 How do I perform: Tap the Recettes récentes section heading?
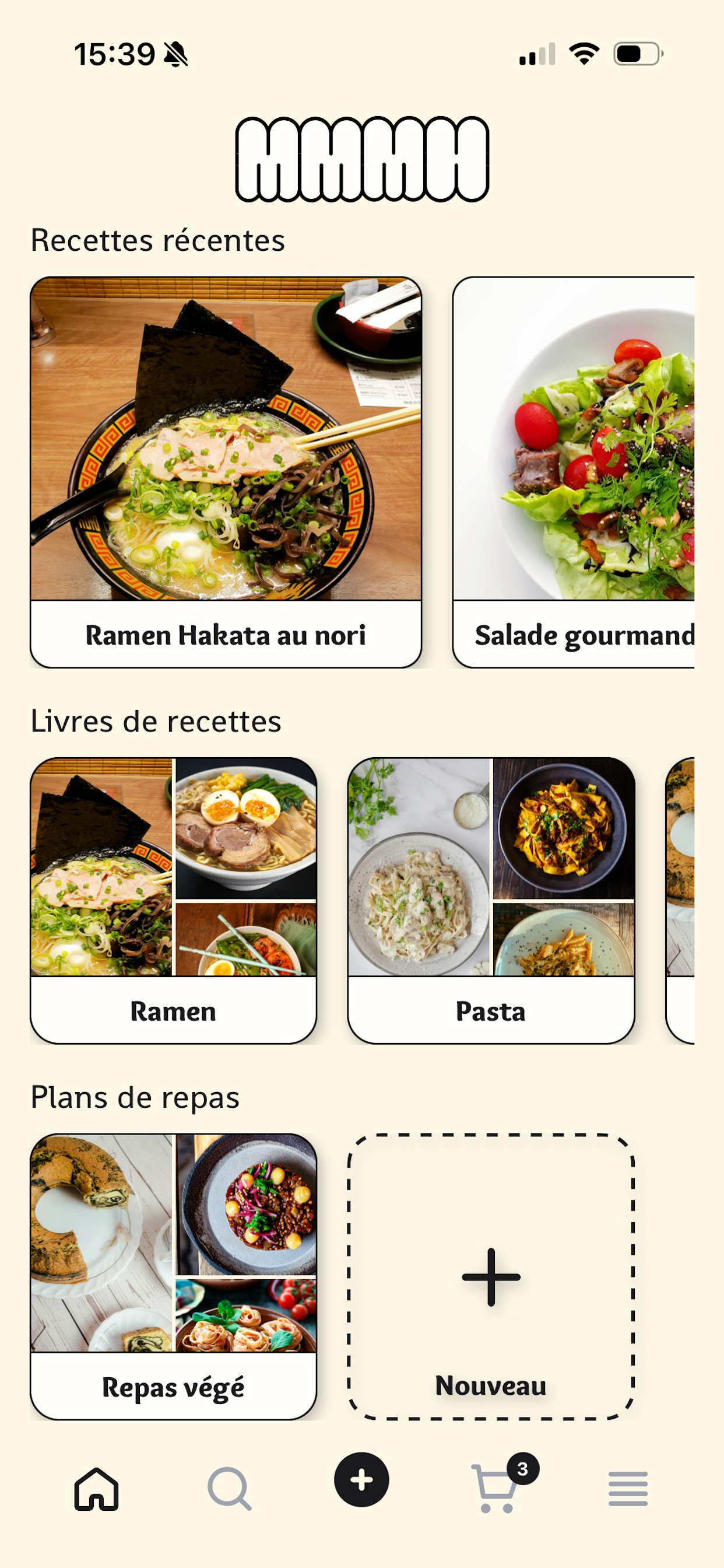[157, 240]
